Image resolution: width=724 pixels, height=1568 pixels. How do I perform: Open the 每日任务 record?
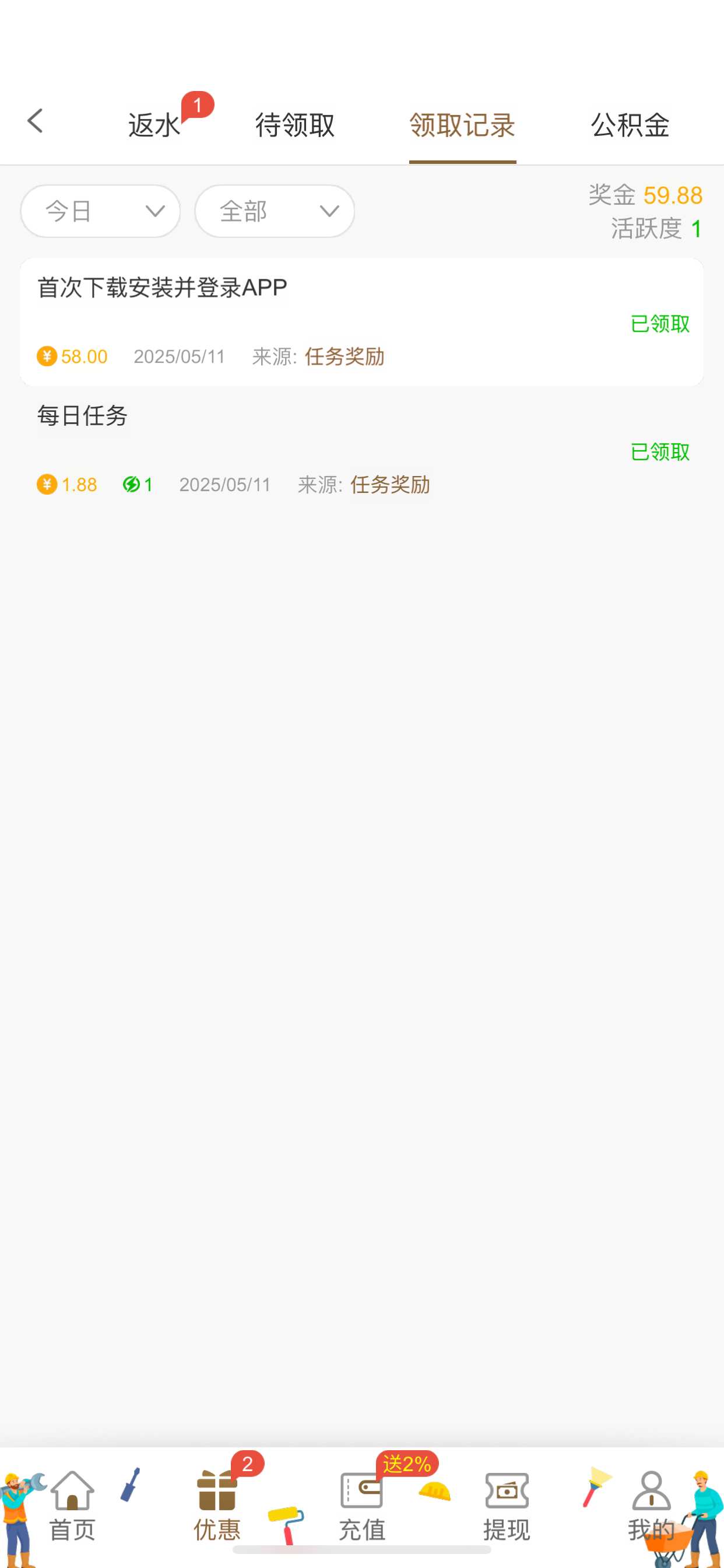(361, 449)
